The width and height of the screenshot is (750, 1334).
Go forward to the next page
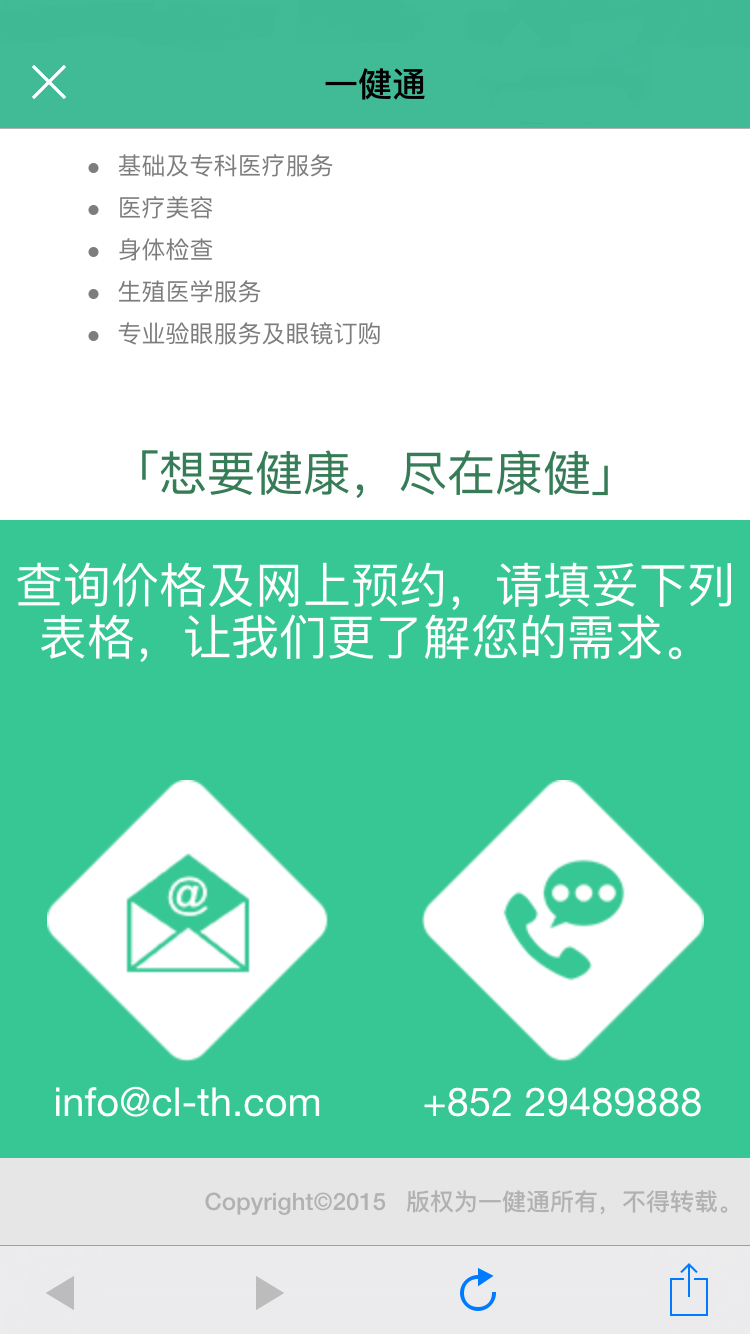tap(269, 1292)
